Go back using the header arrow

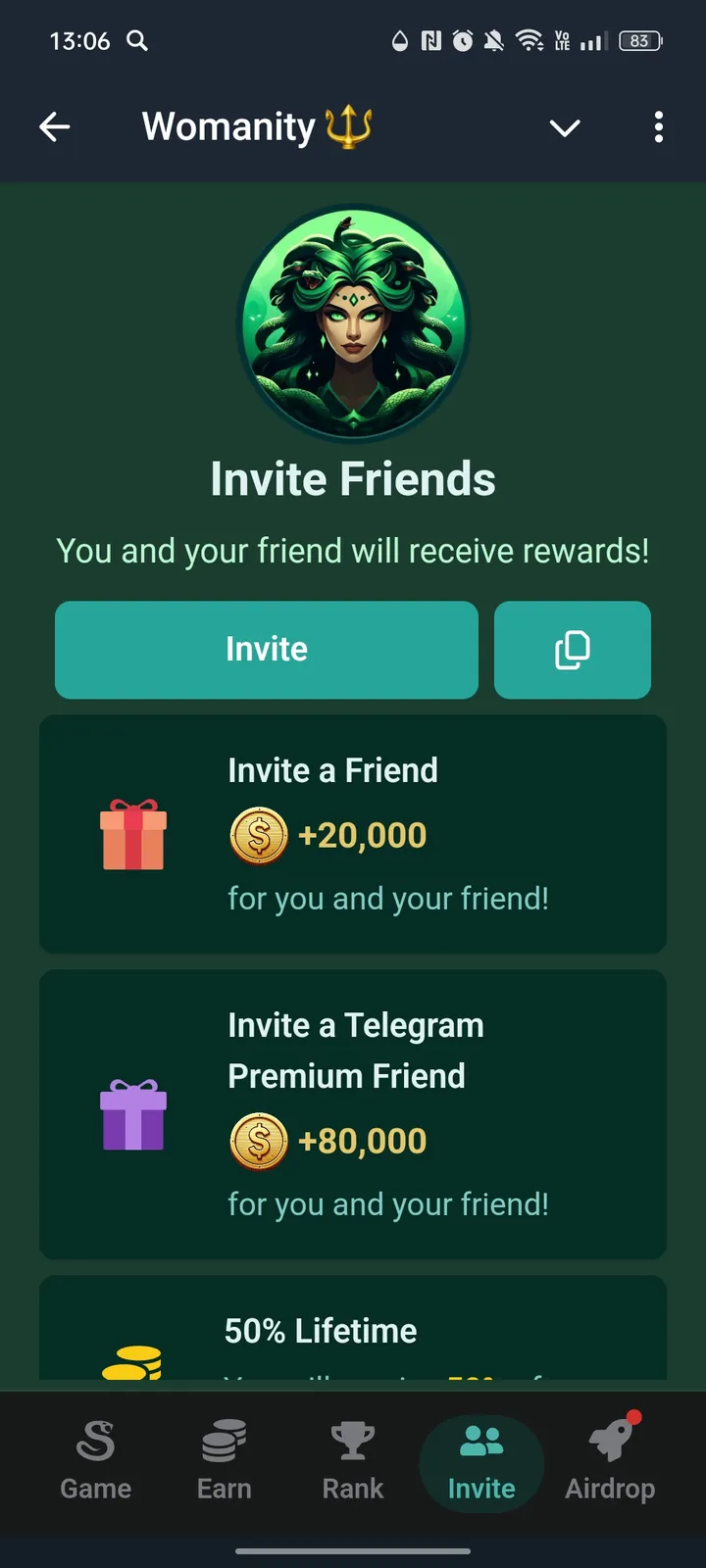pos(55,126)
